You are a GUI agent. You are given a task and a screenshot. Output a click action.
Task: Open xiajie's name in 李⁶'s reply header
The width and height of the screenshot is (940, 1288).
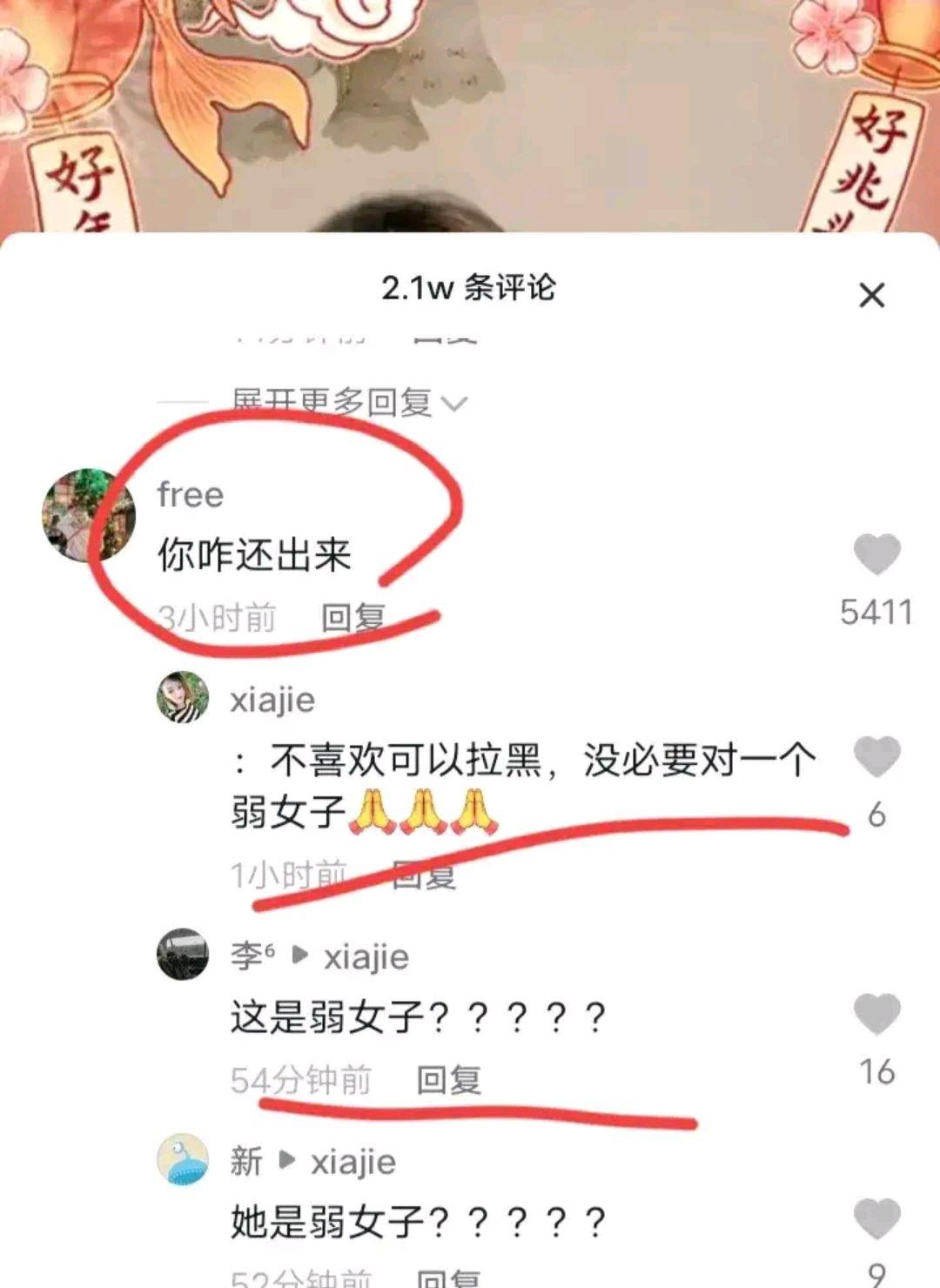(x=366, y=956)
